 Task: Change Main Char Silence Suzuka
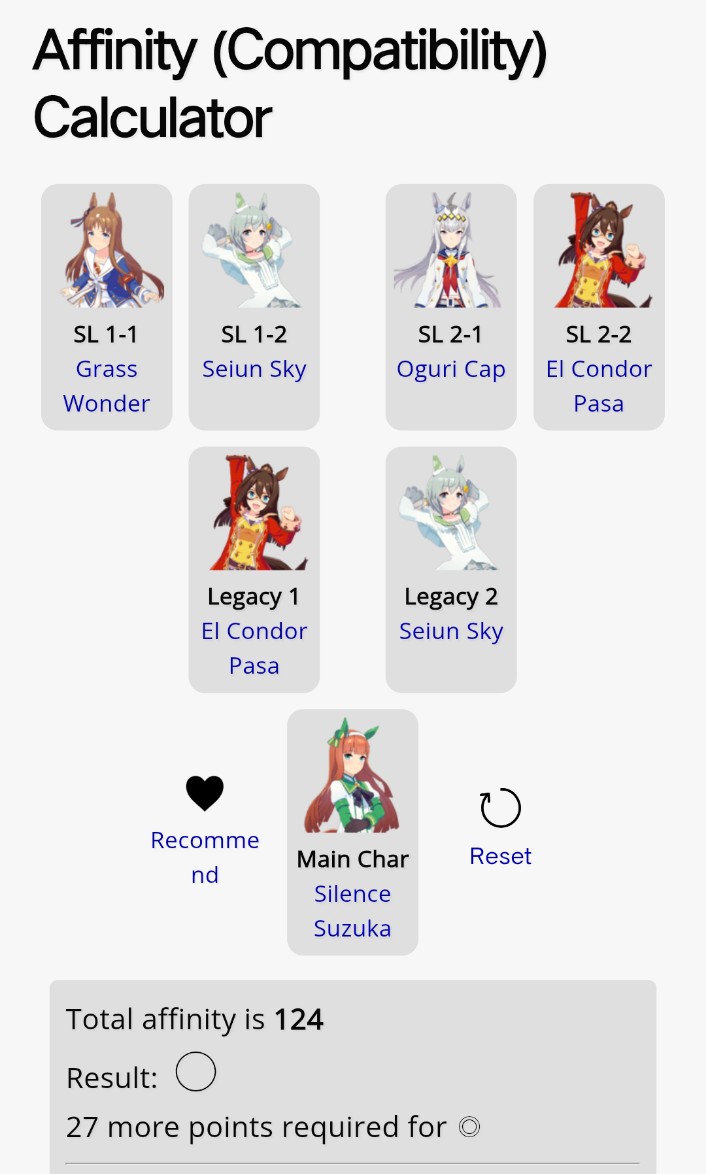pyautogui.click(x=352, y=831)
